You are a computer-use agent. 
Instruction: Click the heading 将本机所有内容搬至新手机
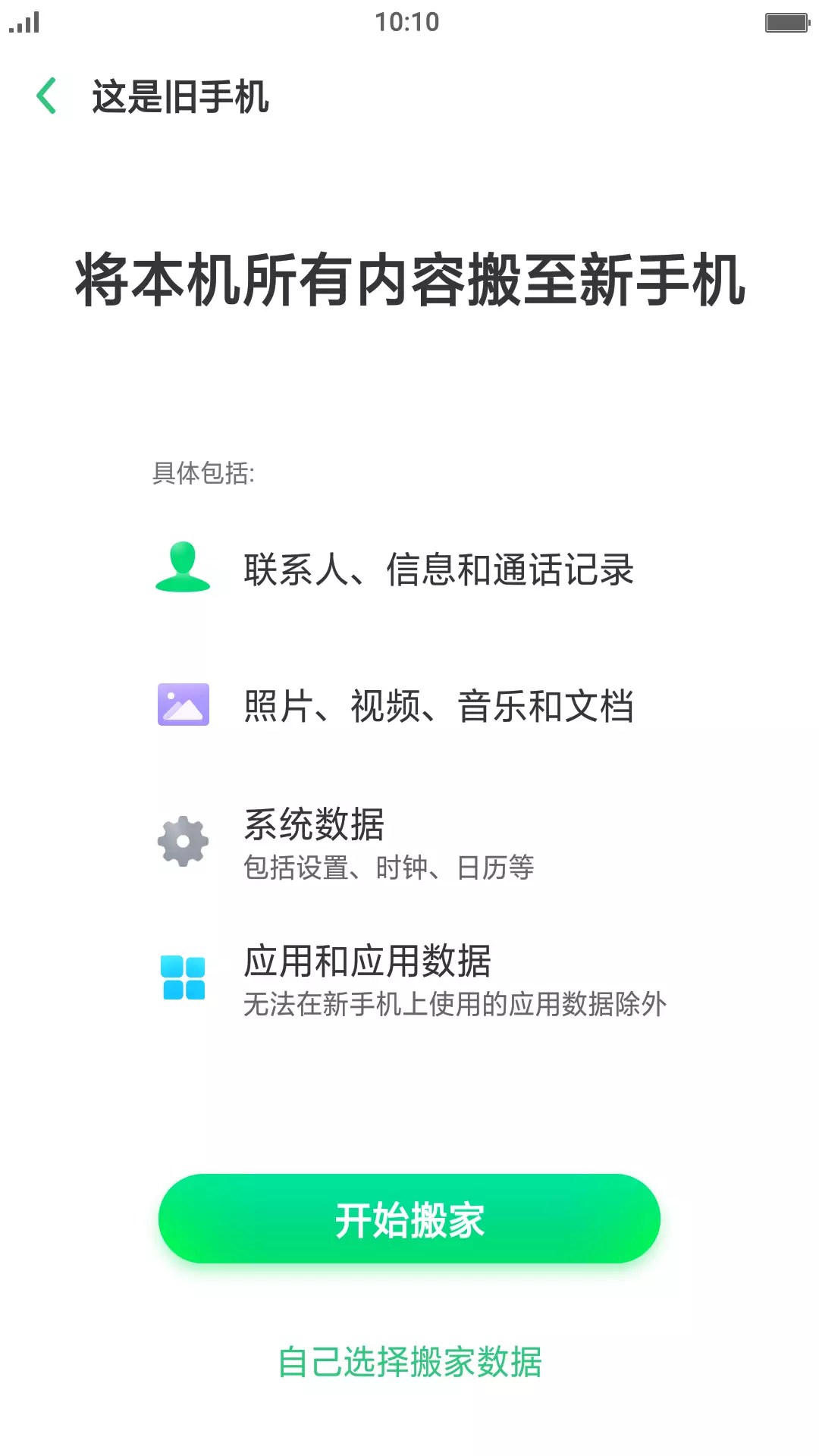tap(409, 282)
